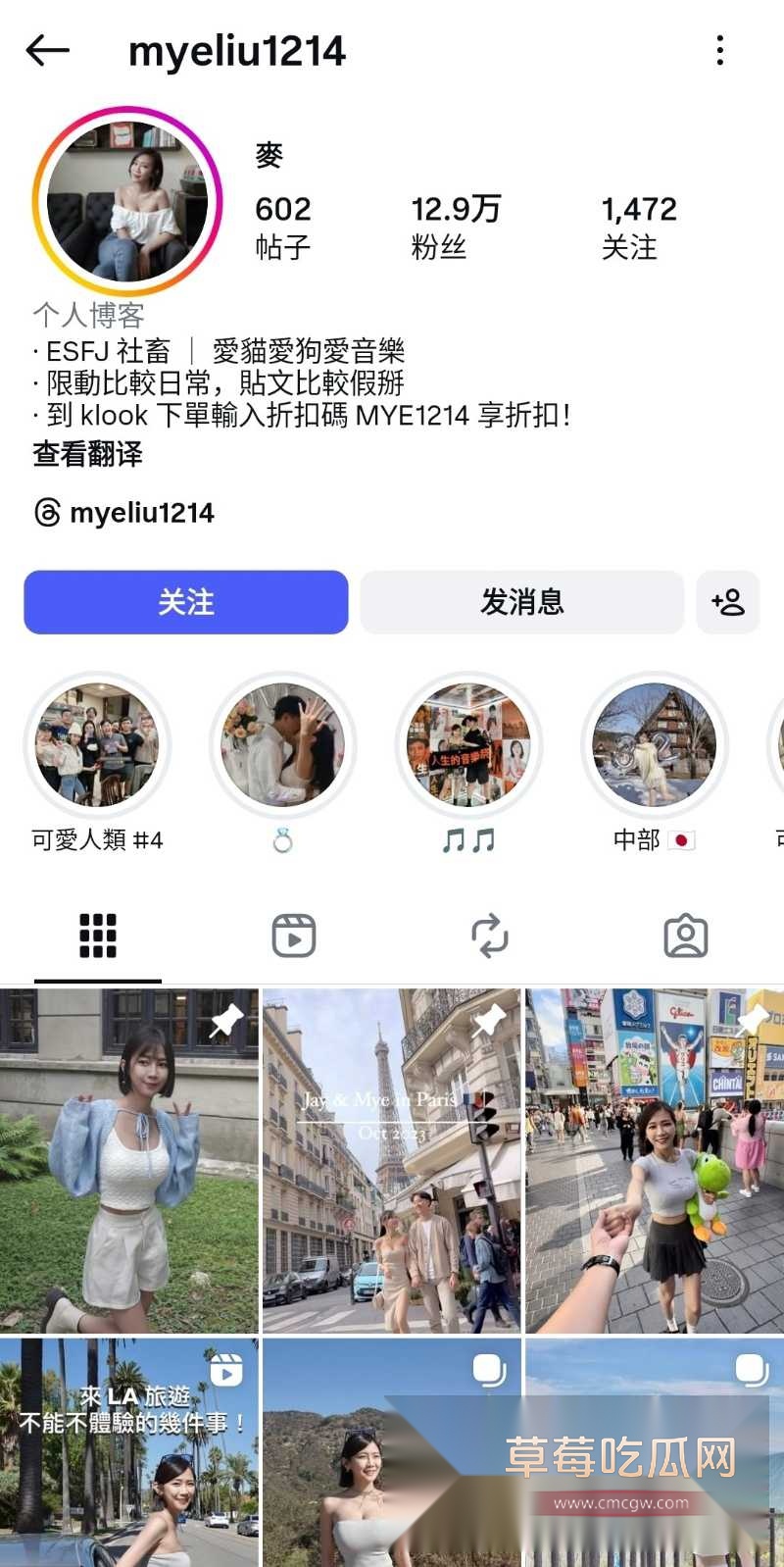The height and width of the screenshot is (1567, 784).
Task: Tap 关注 to follow the account
Action: [x=185, y=603]
